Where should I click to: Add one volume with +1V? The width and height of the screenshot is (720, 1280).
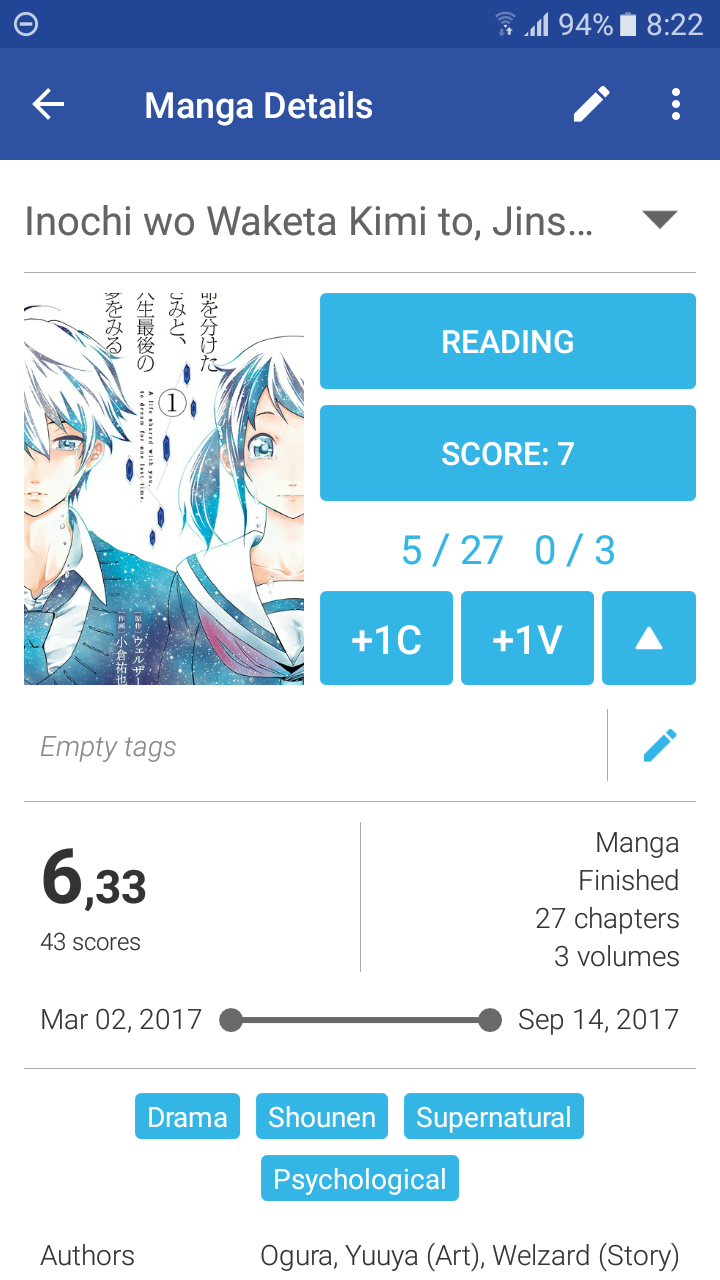coord(527,639)
